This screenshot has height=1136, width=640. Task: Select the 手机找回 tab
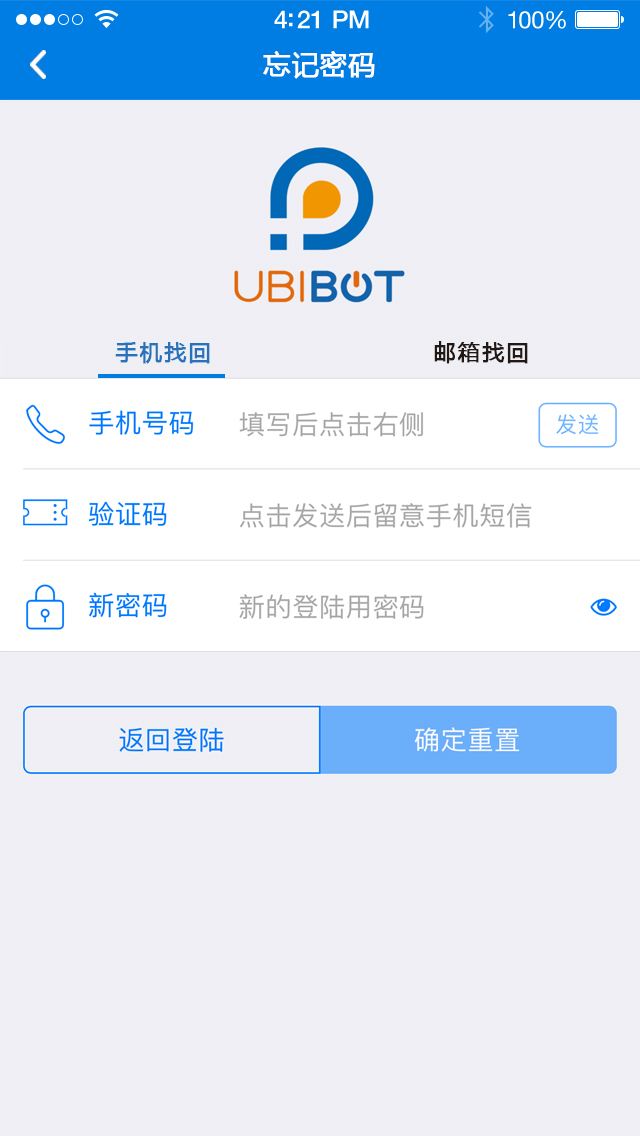point(162,353)
